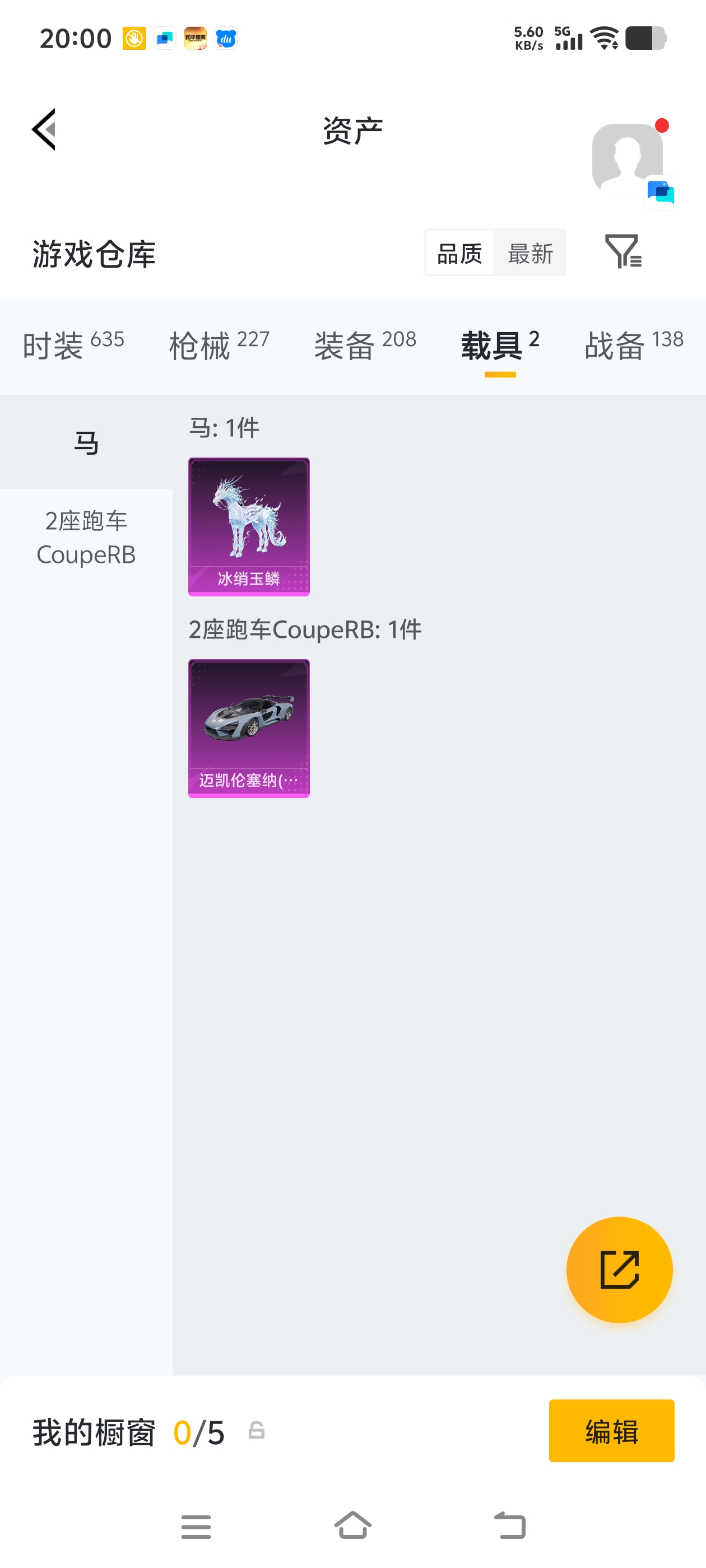This screenshot has width=706, height=1568.
Task: Sort warehouse by 品质
Action: [x=459, y=253]
